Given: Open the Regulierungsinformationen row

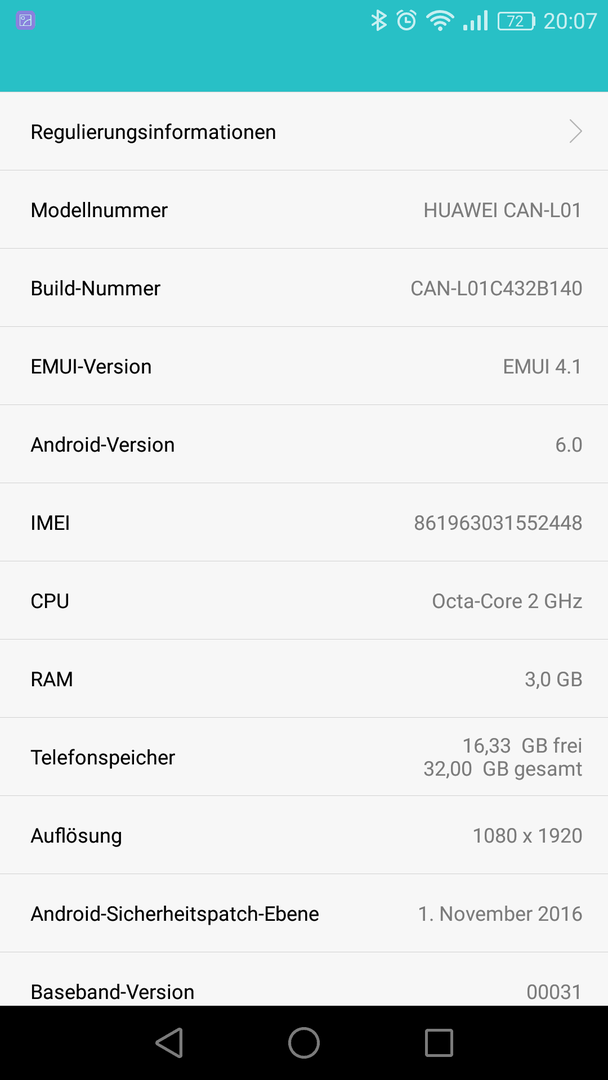Looking at the screenshot, I should tap(304, 131).
